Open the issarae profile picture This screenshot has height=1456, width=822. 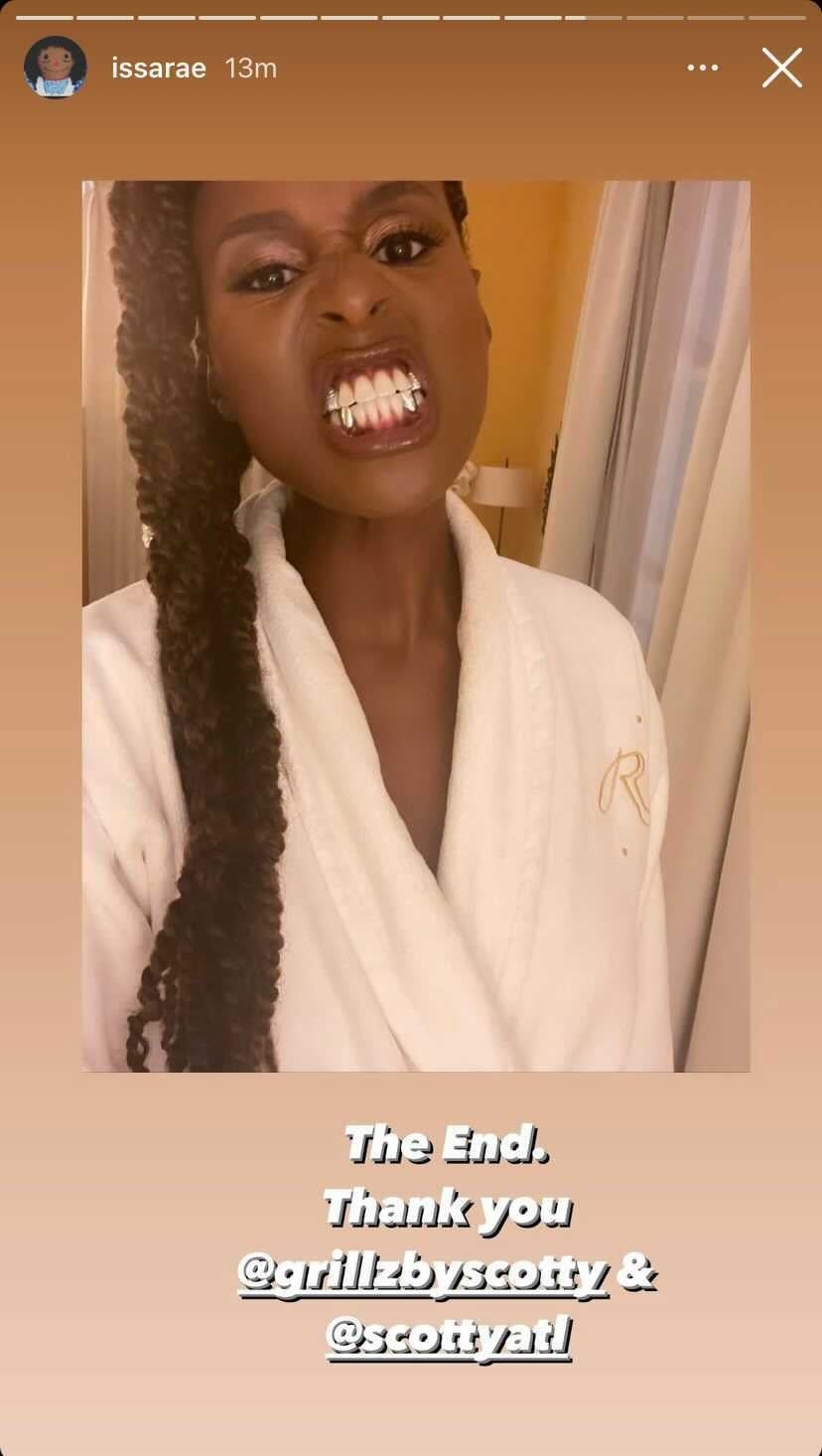tap(55, 68)
